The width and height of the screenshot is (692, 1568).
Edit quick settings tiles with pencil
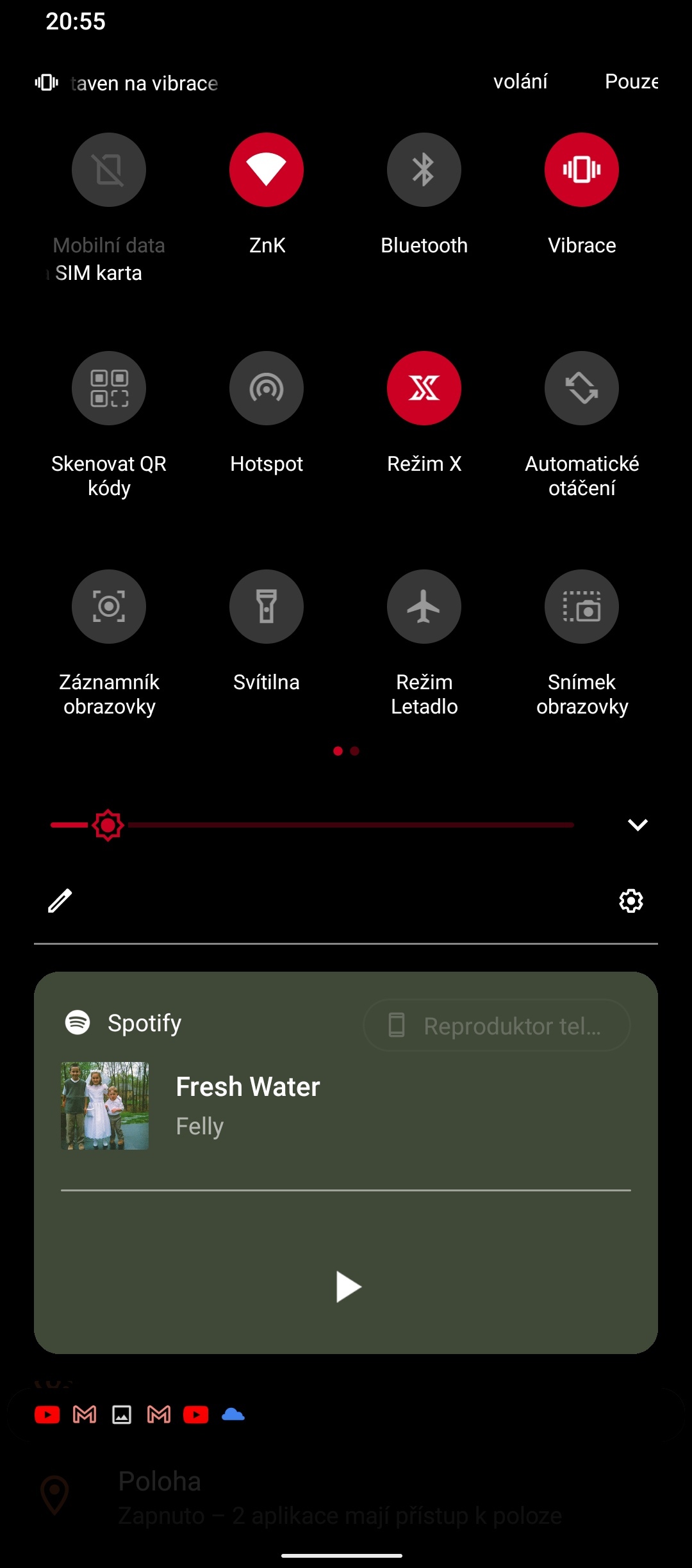[x=60, y=901]
